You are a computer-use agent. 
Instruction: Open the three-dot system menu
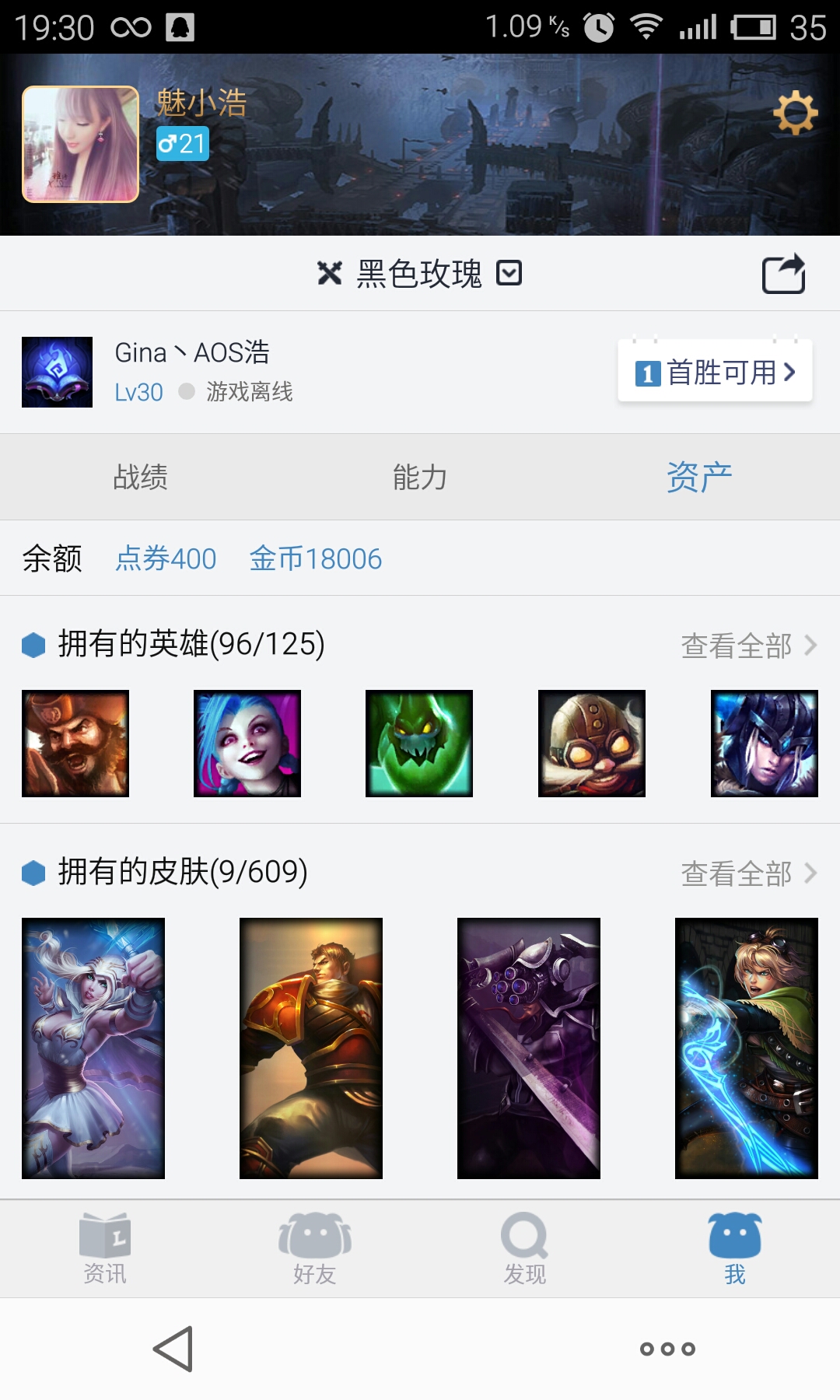[667, 1349]
